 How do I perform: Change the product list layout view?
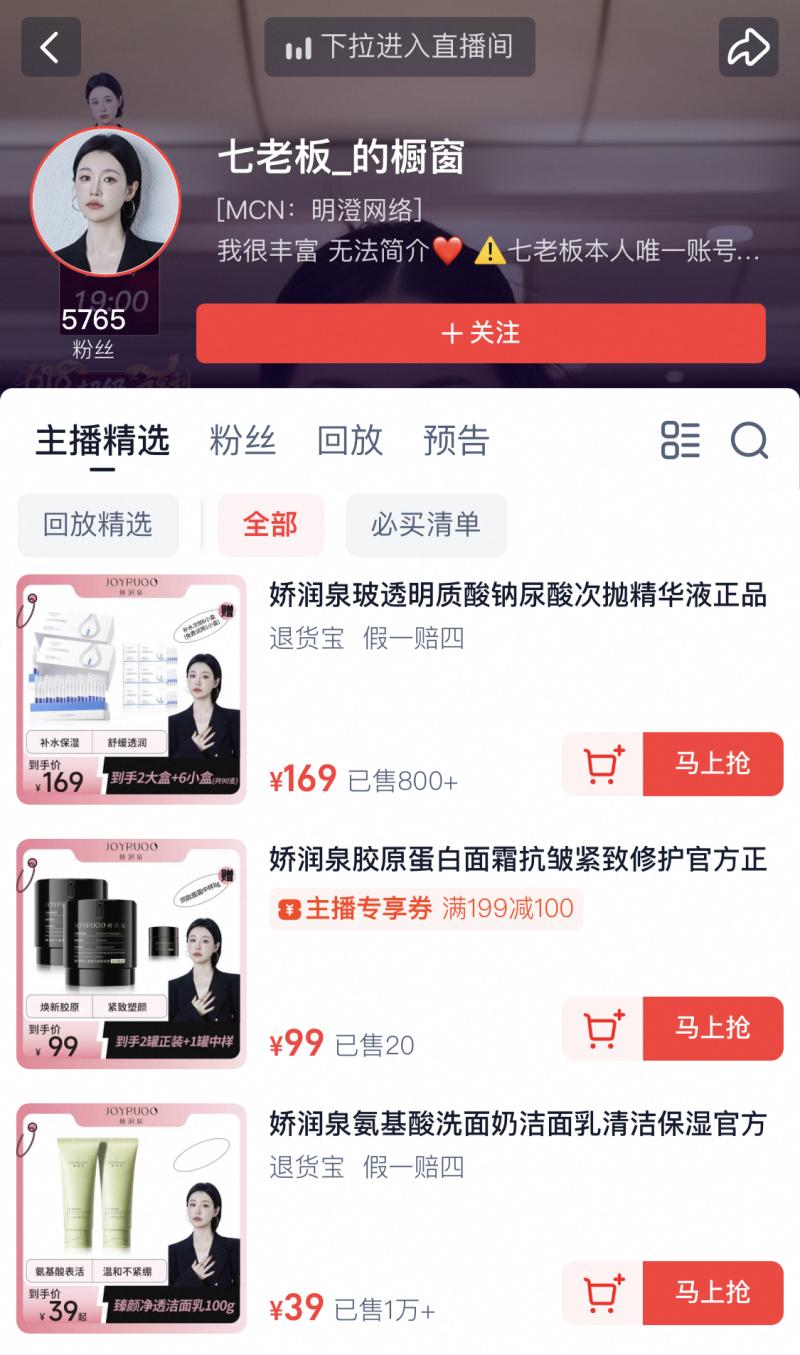coord(680,440)
